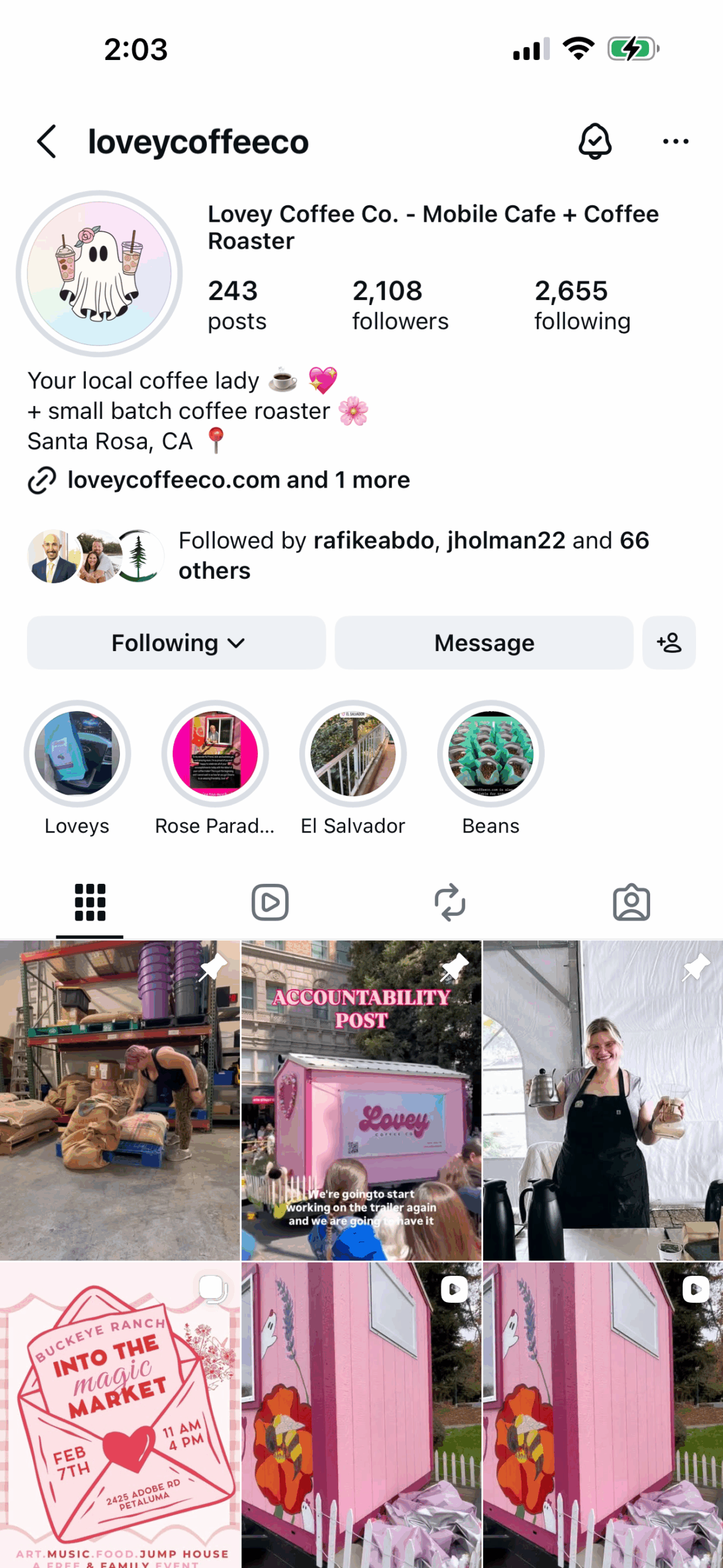Switch to the Reels tab
The image size is (723, 1568).
tap(270, 902)
